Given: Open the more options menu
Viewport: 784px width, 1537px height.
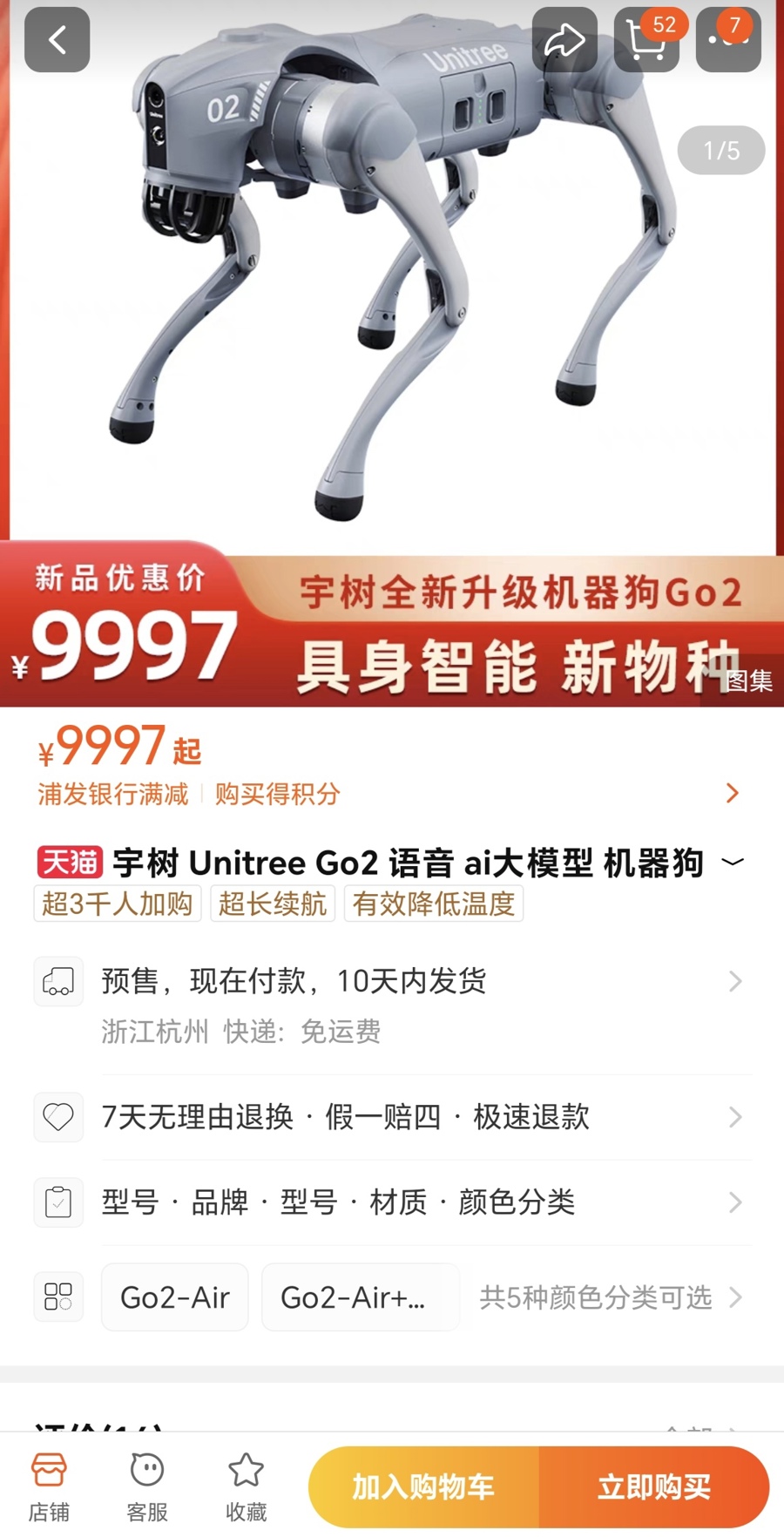Looking at the screenshot, I should (728, 39).
